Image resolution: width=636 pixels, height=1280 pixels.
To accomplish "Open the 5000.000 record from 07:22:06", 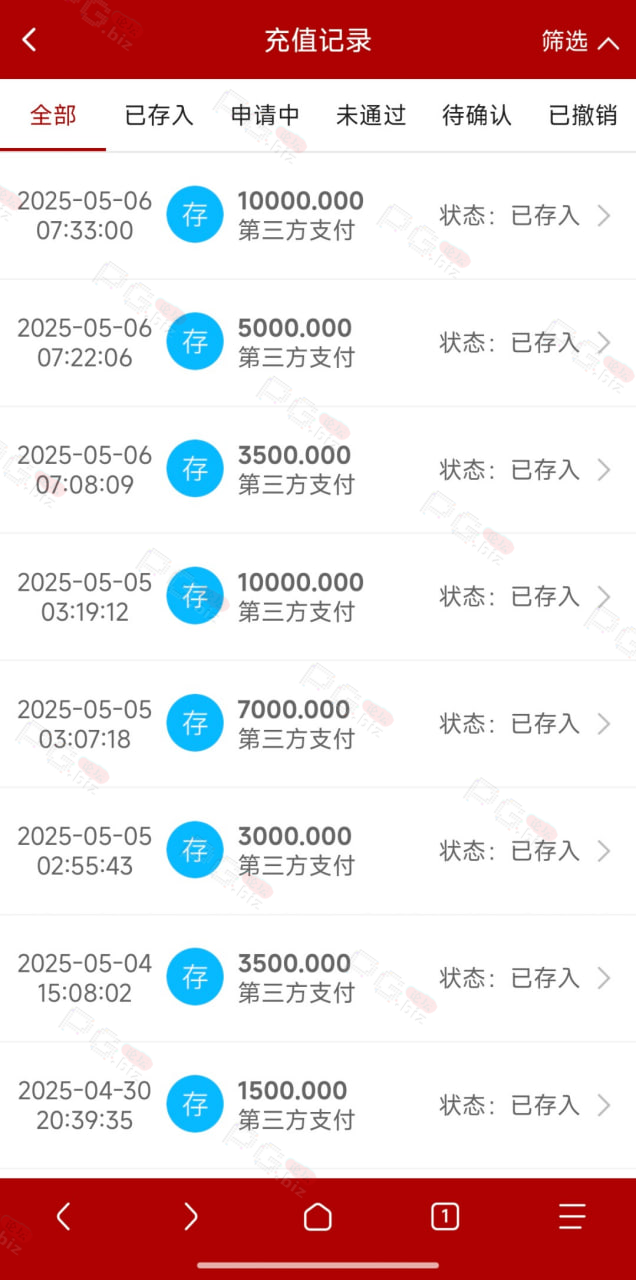I will (x=318, y=343).
